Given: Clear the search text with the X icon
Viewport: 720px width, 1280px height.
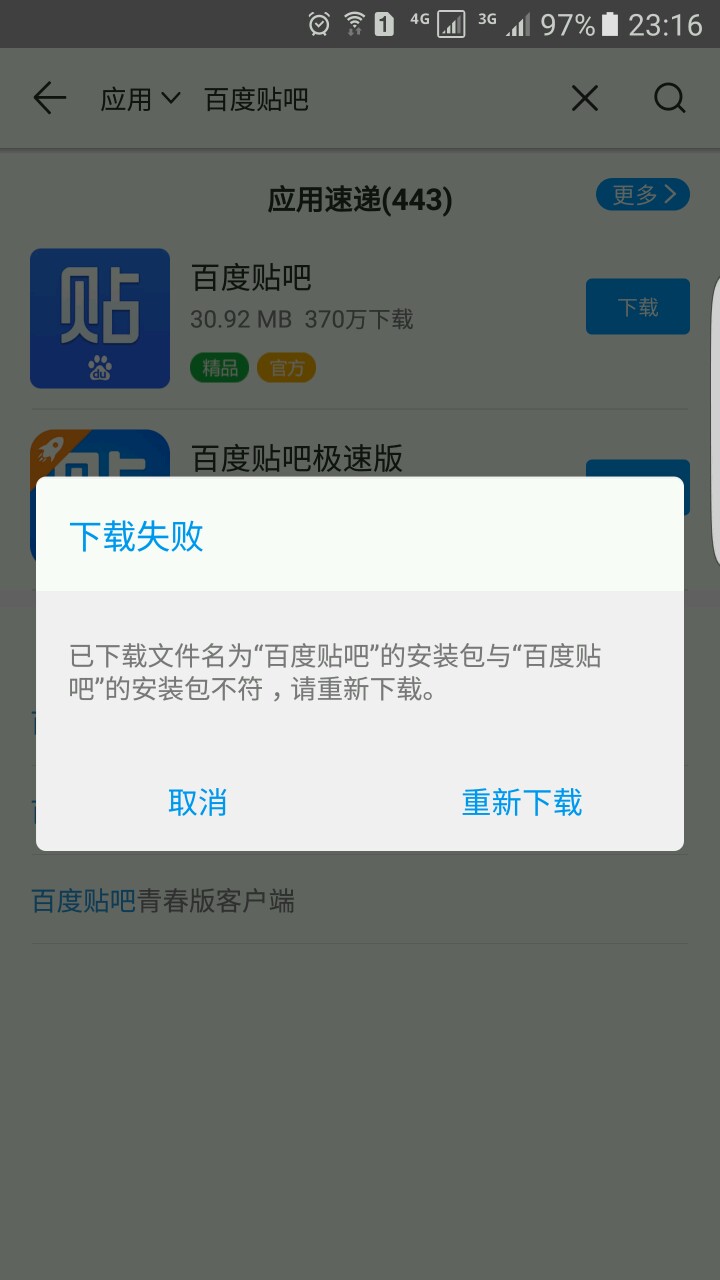Looking at the screenshot, I should (585, 98).
